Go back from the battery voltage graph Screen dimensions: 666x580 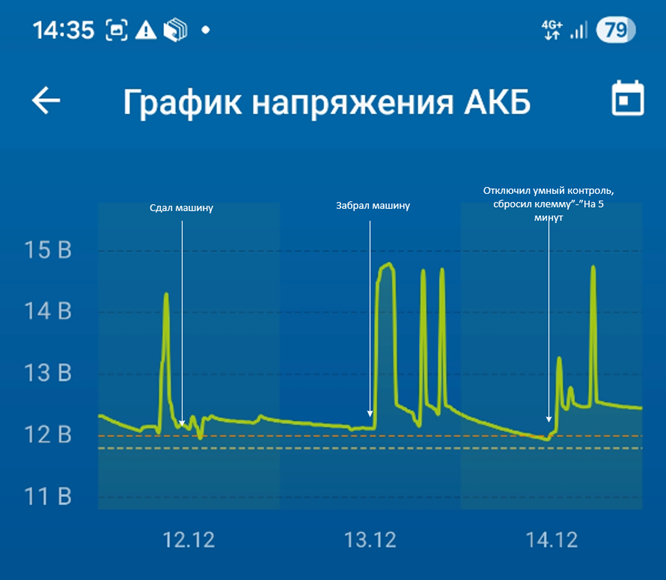tap(46, 100)
